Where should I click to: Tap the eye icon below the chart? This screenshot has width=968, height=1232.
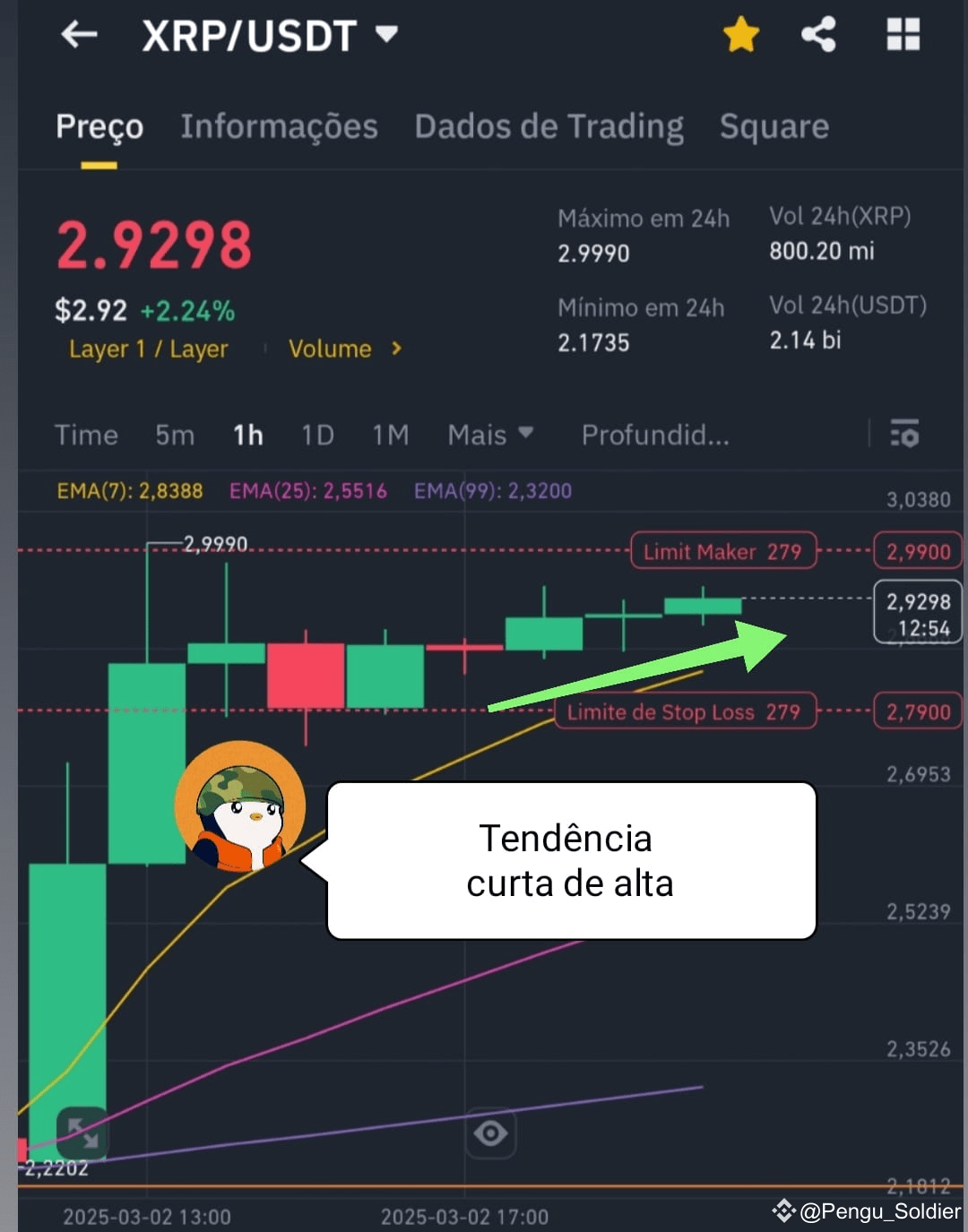point(490,1133)
